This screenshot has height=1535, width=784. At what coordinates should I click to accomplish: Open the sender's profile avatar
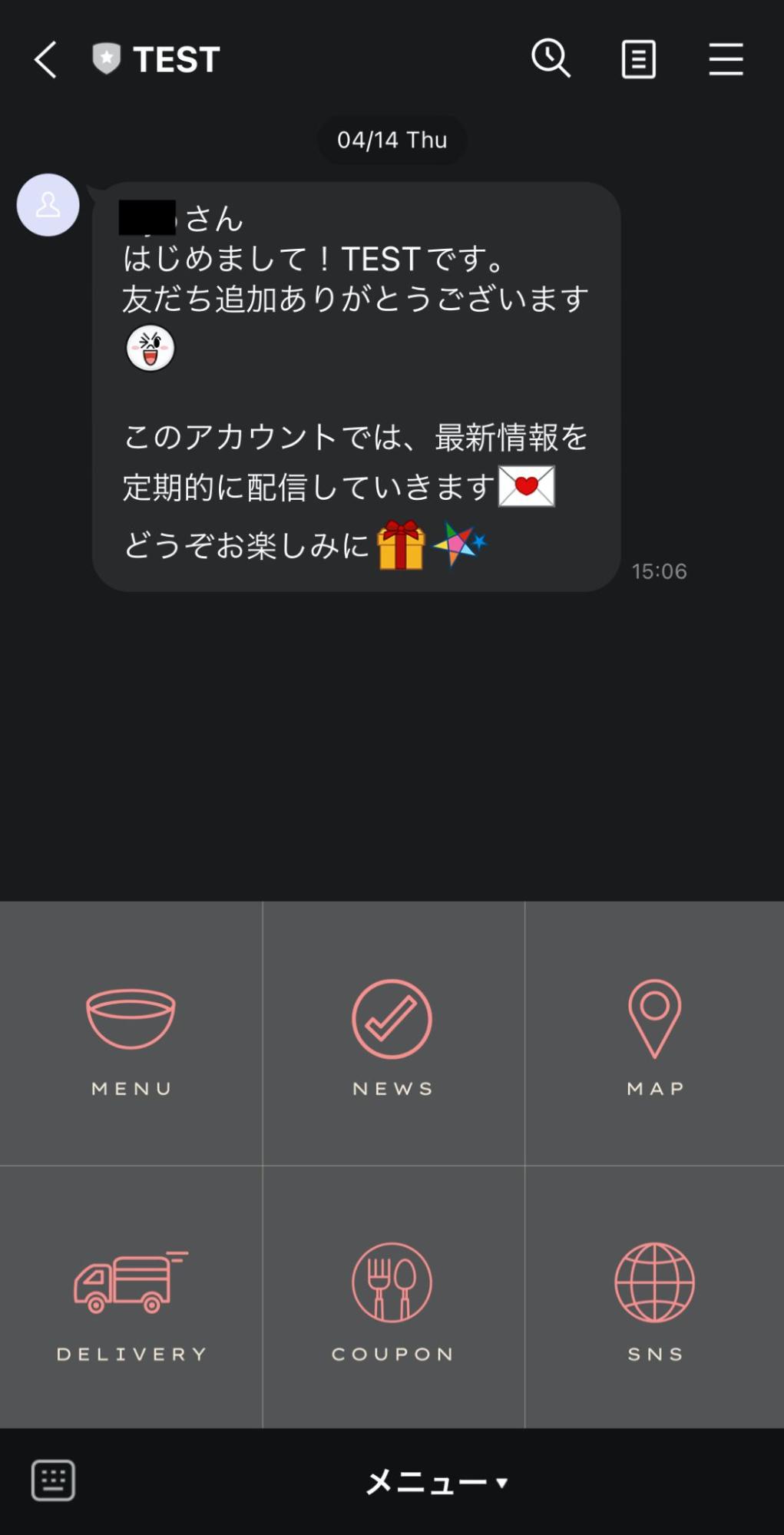coord(48,205)
